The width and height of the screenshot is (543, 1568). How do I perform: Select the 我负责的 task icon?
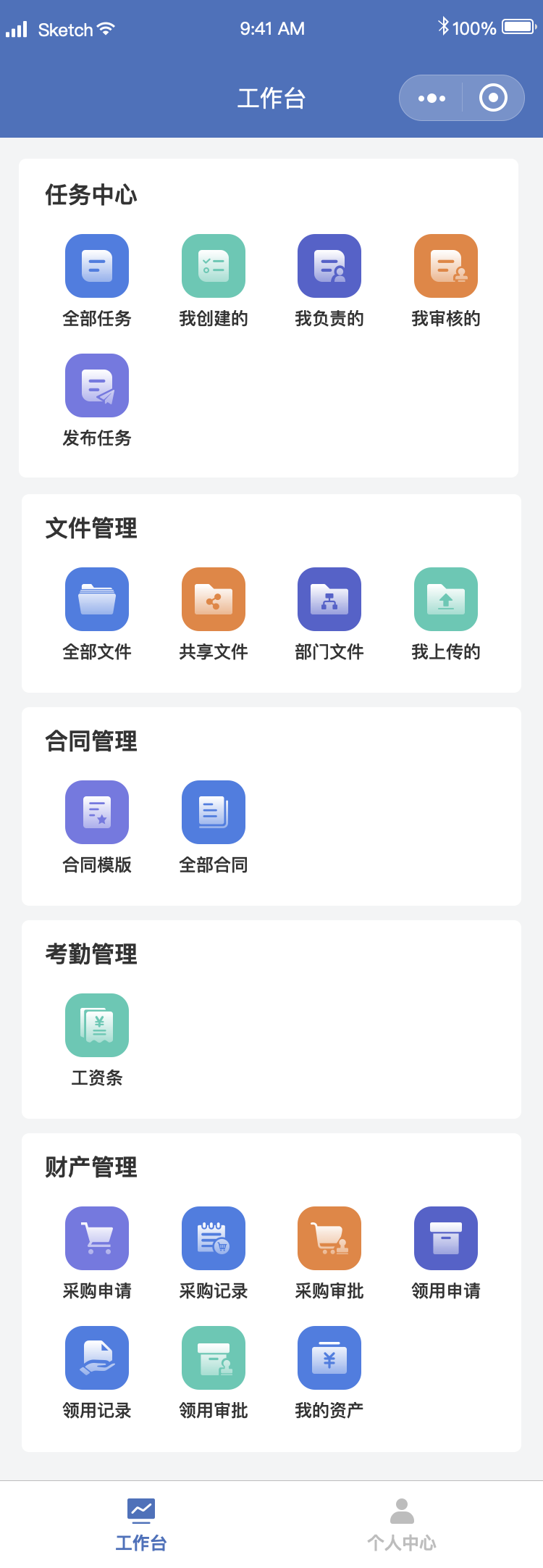329,266
